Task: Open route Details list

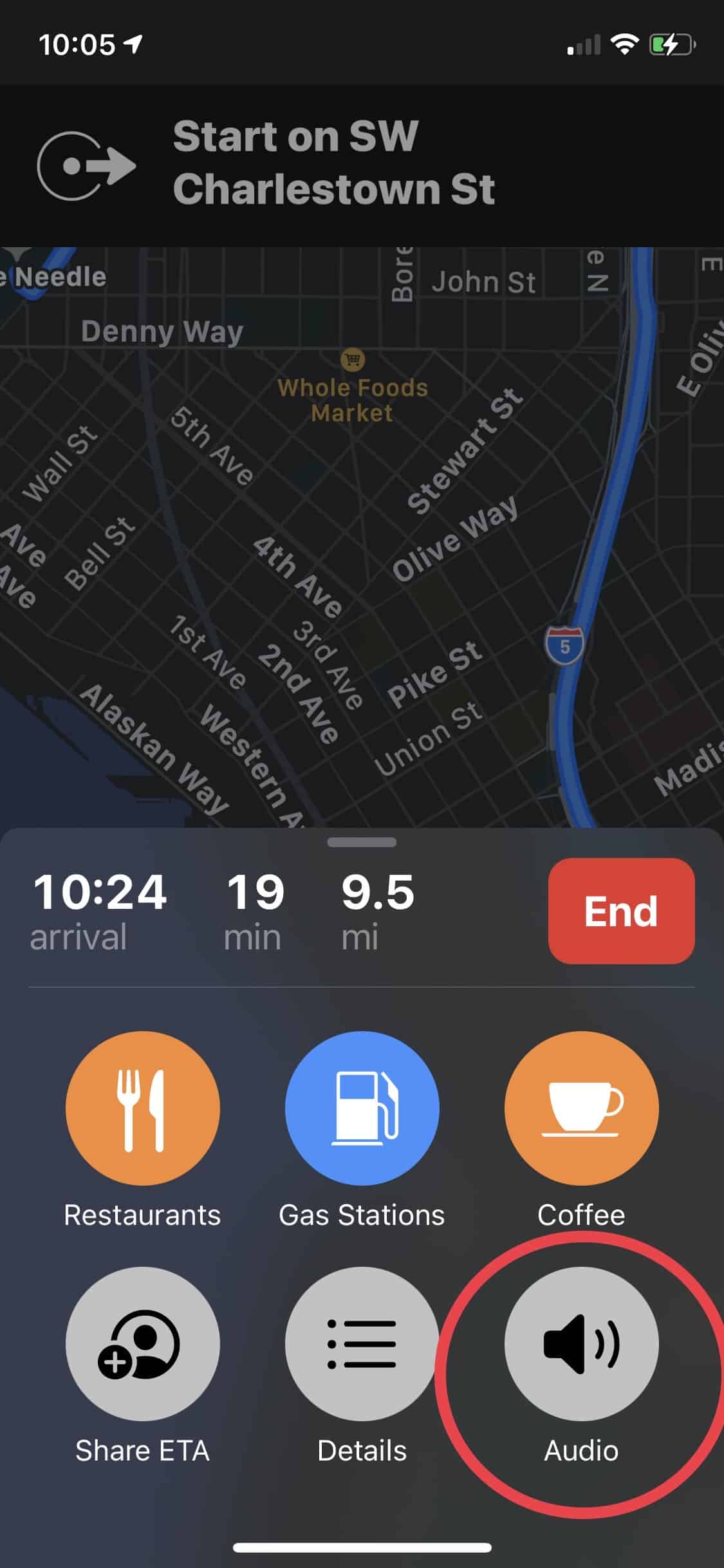Action: coord(362,1343)
